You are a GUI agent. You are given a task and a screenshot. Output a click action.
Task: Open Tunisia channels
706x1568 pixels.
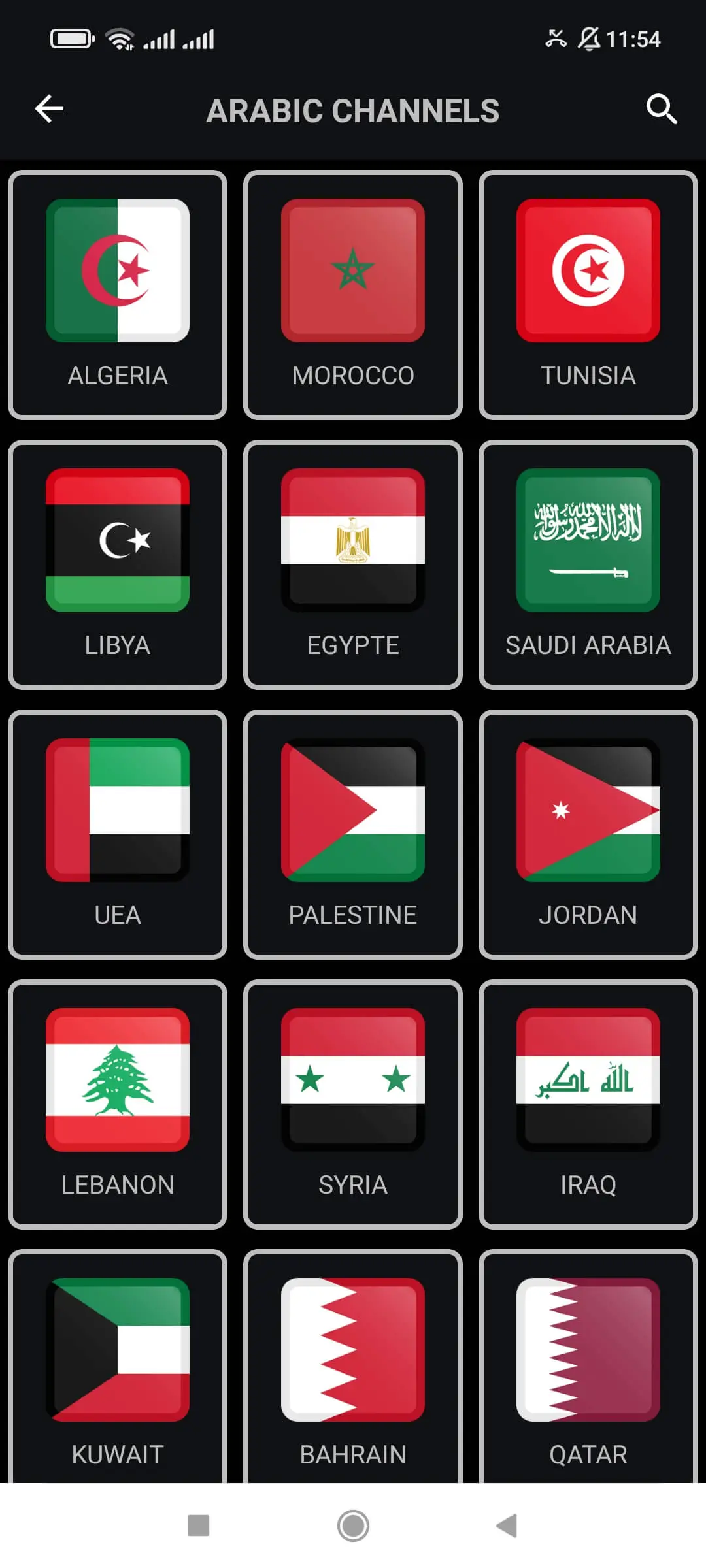pyautogui.click(x=588, y=295)
